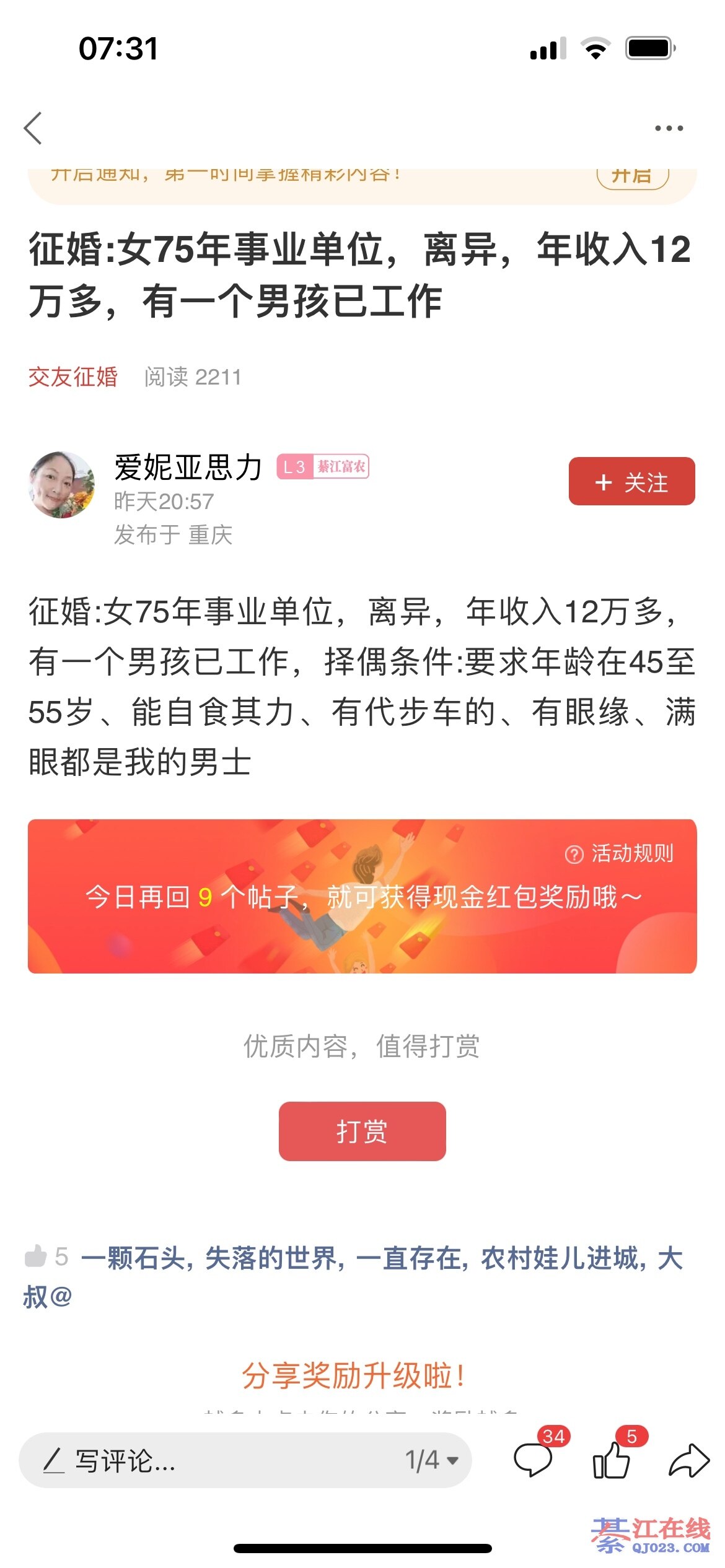Go back using the top-left arrow

coord(33,128)
